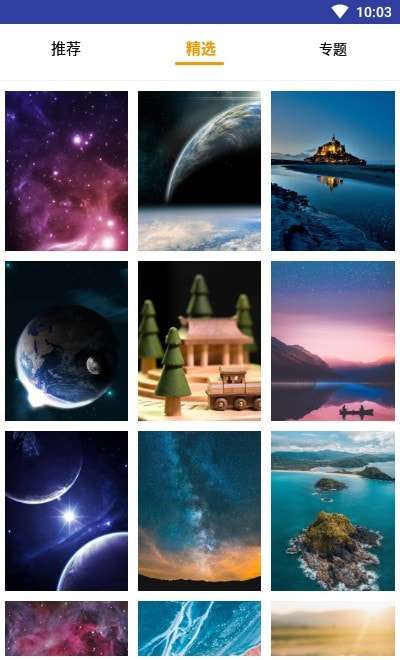Image resolution: width=400 pixels, height=660 pixels.
Task: Open the purple nebula wallpaper
Action: [x=67, y=171]
